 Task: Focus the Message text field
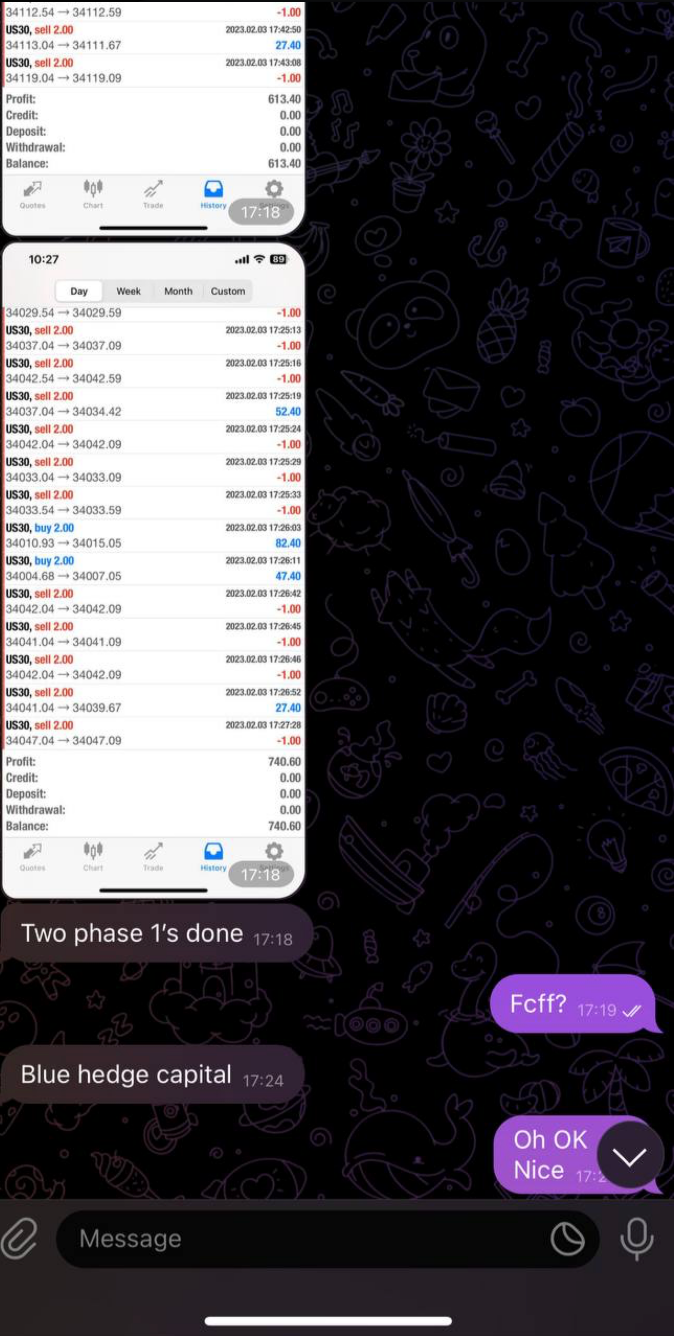pyautogui.click(x=300, y=1239)
